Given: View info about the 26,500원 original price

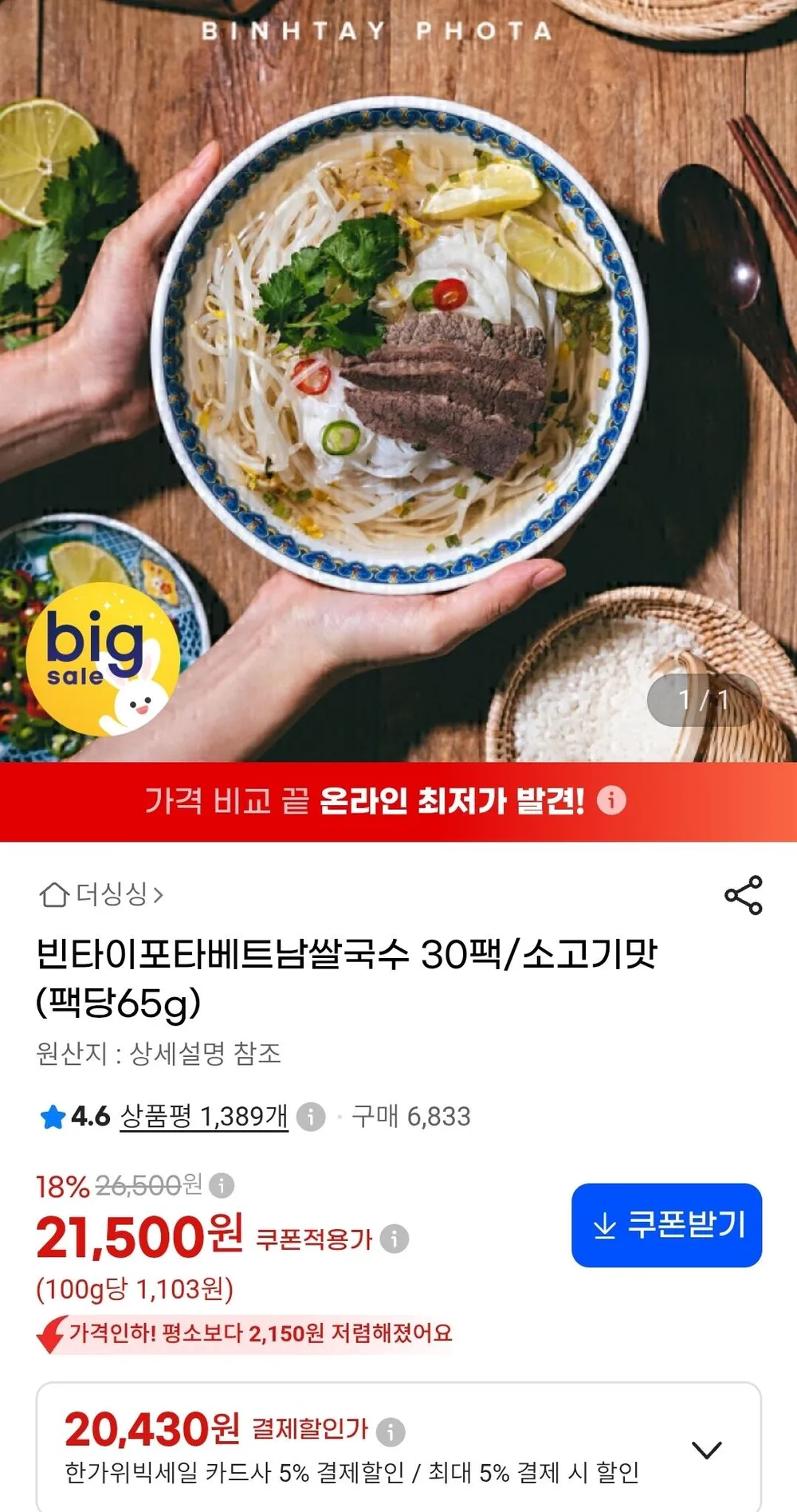Looking at the screenshot, I should [x=222, y=1186].
